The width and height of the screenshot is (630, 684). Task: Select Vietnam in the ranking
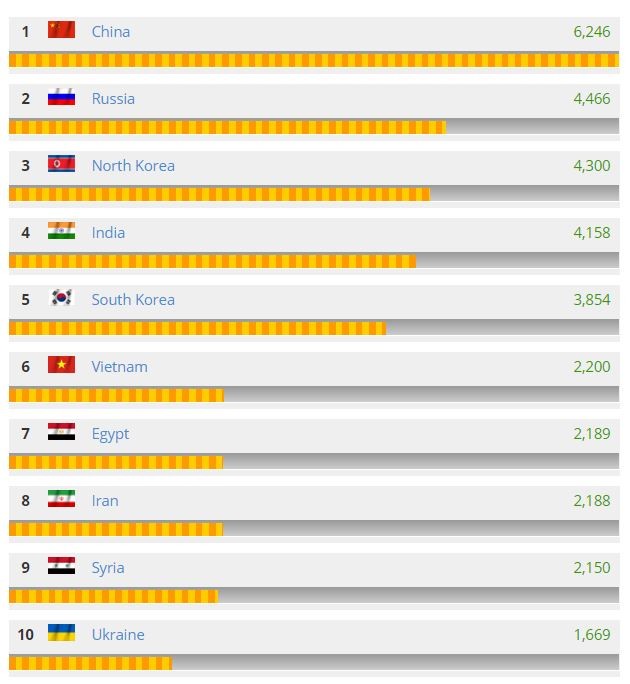point(119,366)
